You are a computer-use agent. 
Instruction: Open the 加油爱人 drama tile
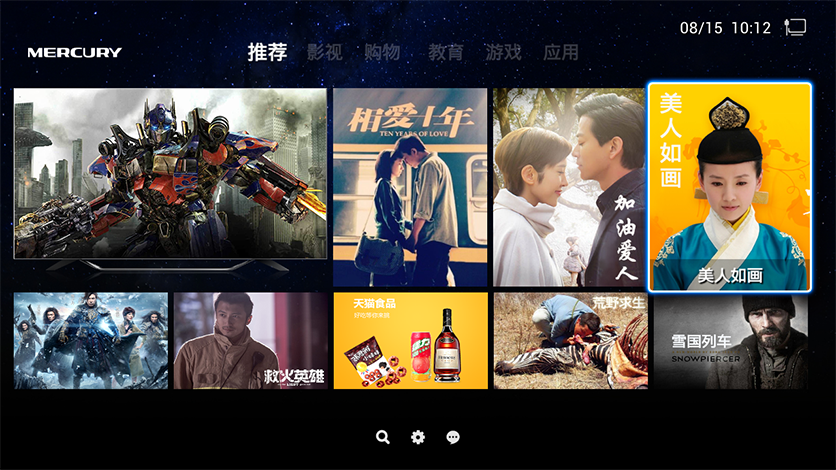568,187
